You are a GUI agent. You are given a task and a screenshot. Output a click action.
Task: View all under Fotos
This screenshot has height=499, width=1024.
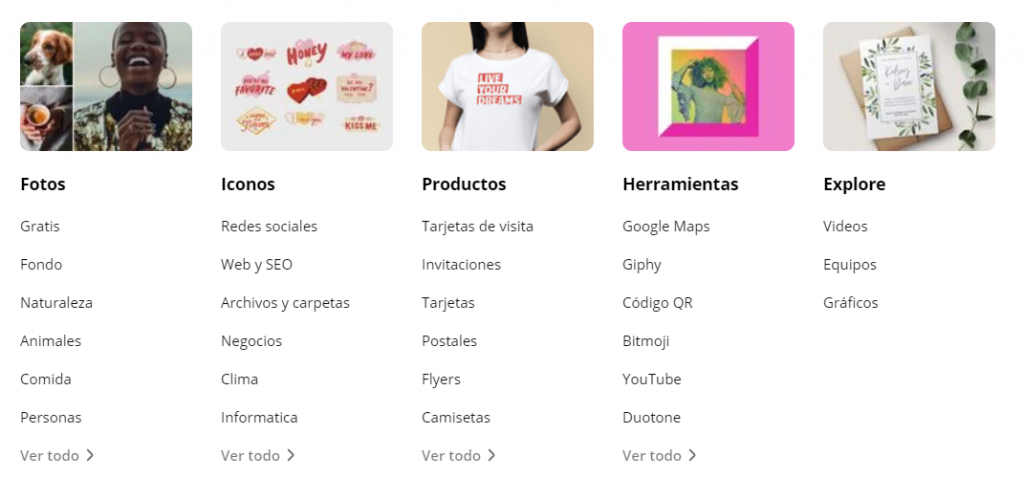point(57,455)
